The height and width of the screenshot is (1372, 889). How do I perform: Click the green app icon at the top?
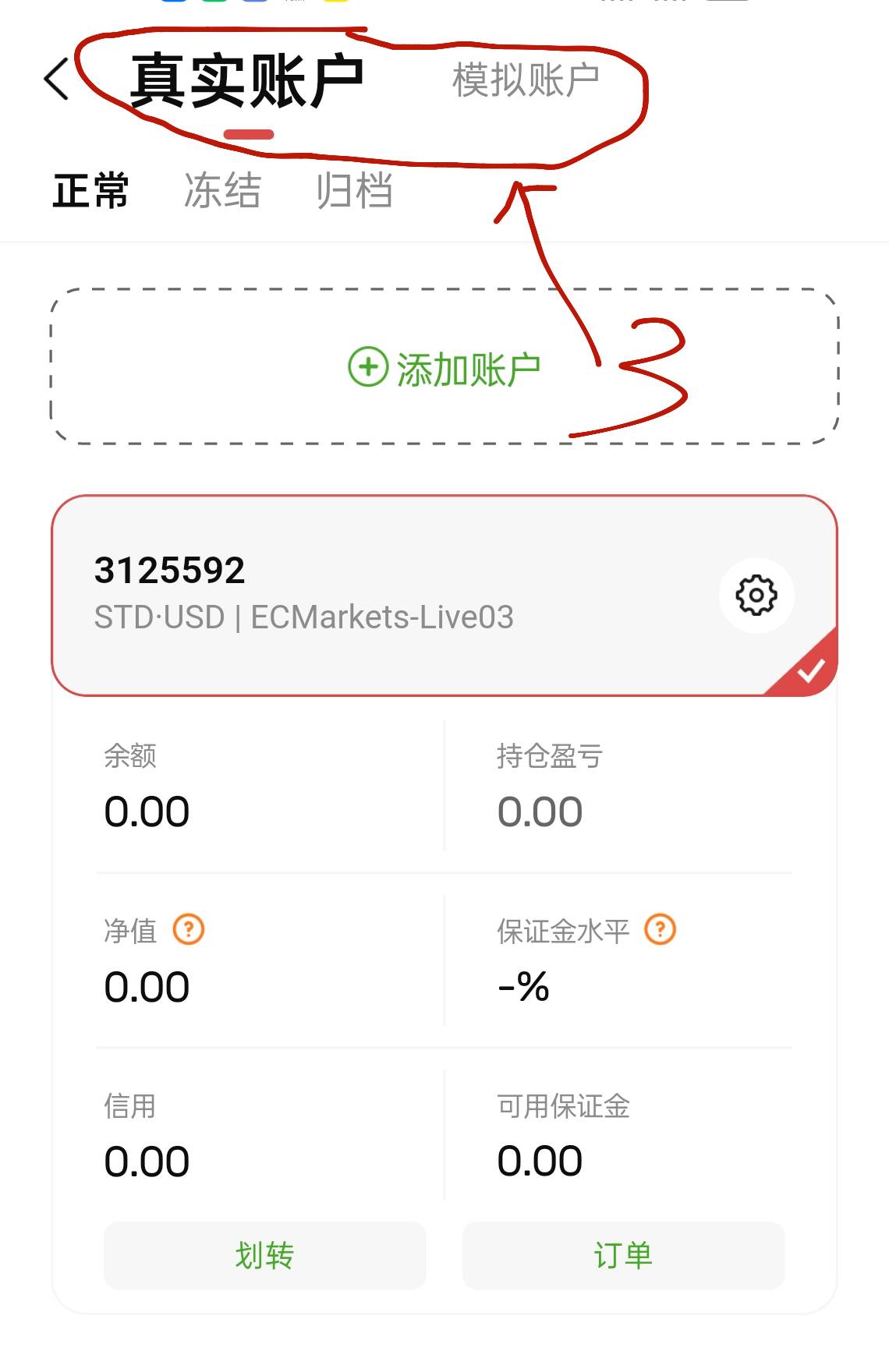click(x=213, y=4)
